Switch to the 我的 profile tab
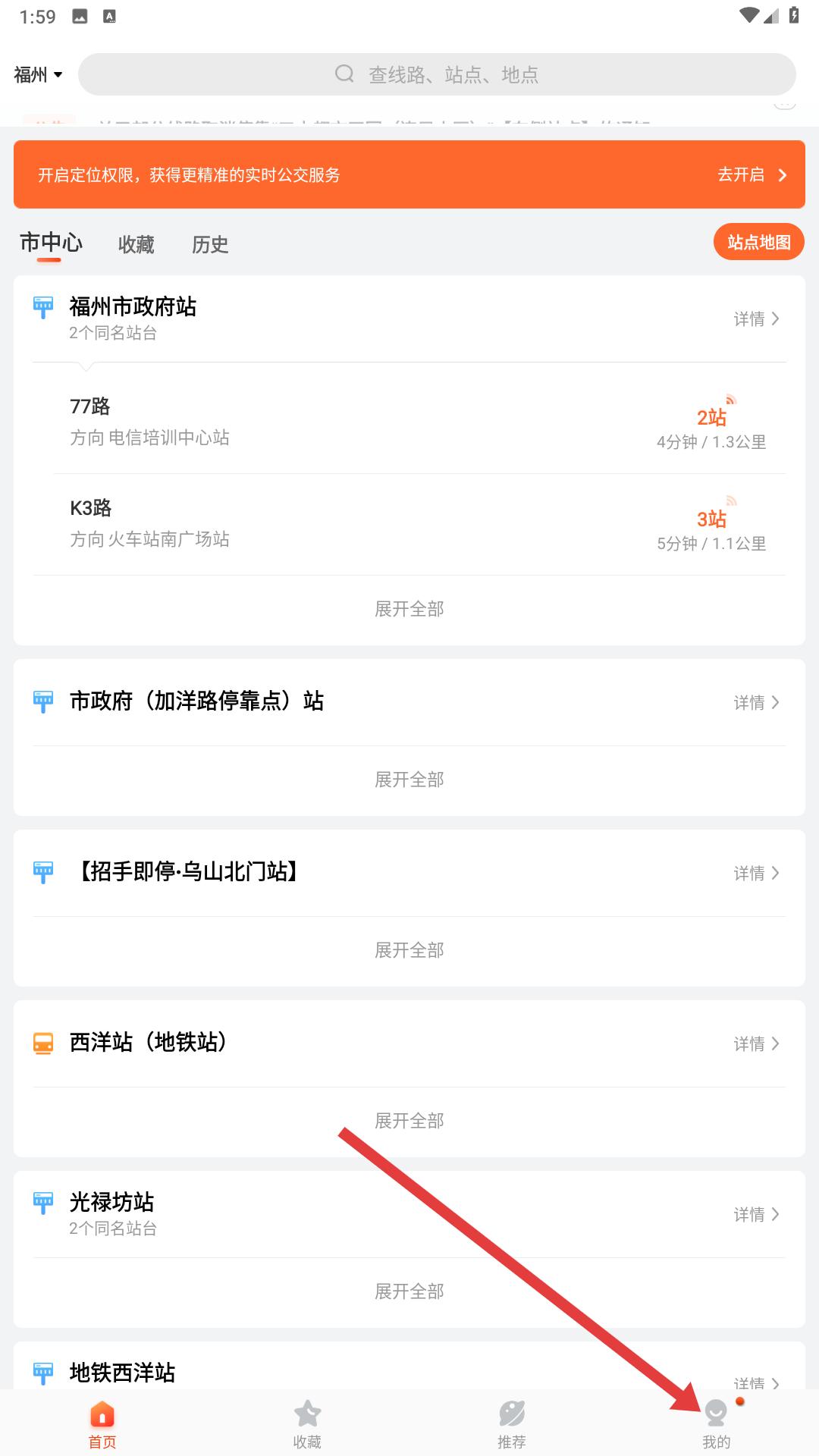819x1456 pixels. (x=717, y=1424)
